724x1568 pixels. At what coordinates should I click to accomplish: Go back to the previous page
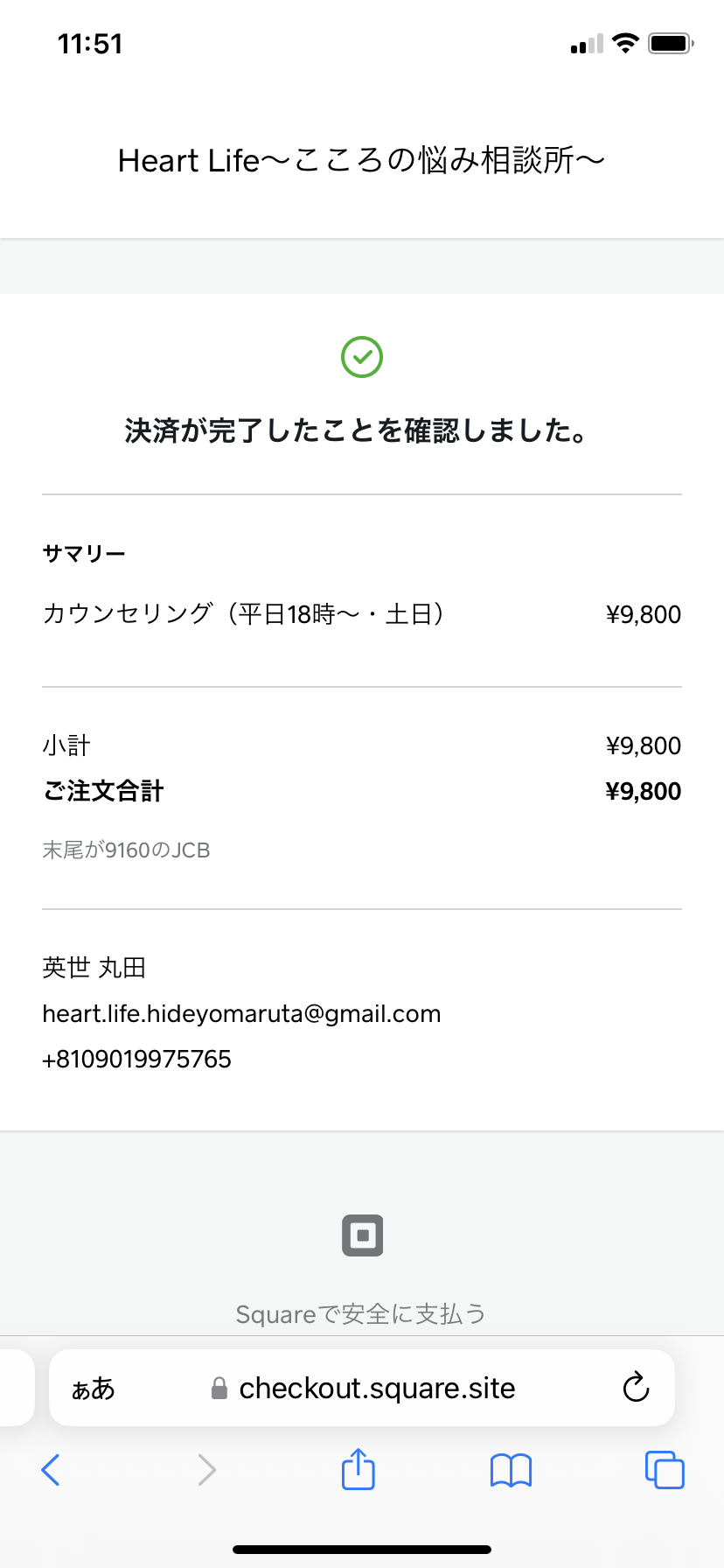(51, 1470)
